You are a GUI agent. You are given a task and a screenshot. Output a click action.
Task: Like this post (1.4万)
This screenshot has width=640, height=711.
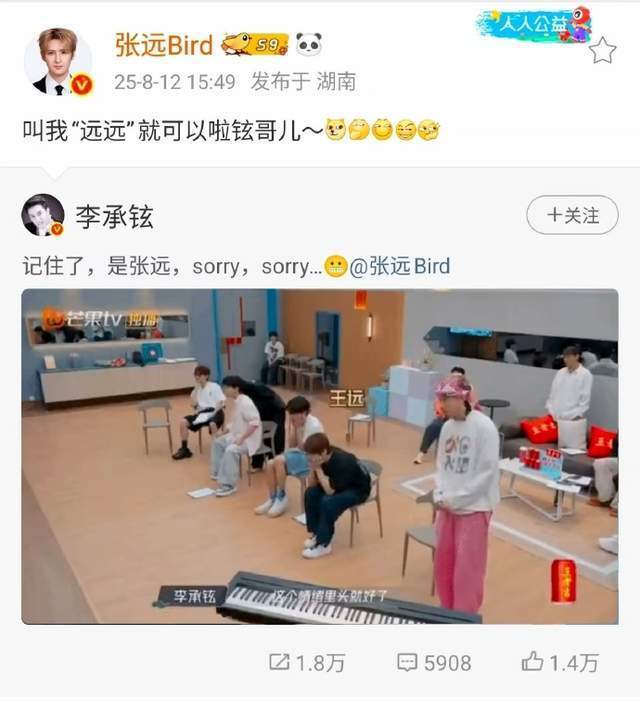(x=559, y=661)
